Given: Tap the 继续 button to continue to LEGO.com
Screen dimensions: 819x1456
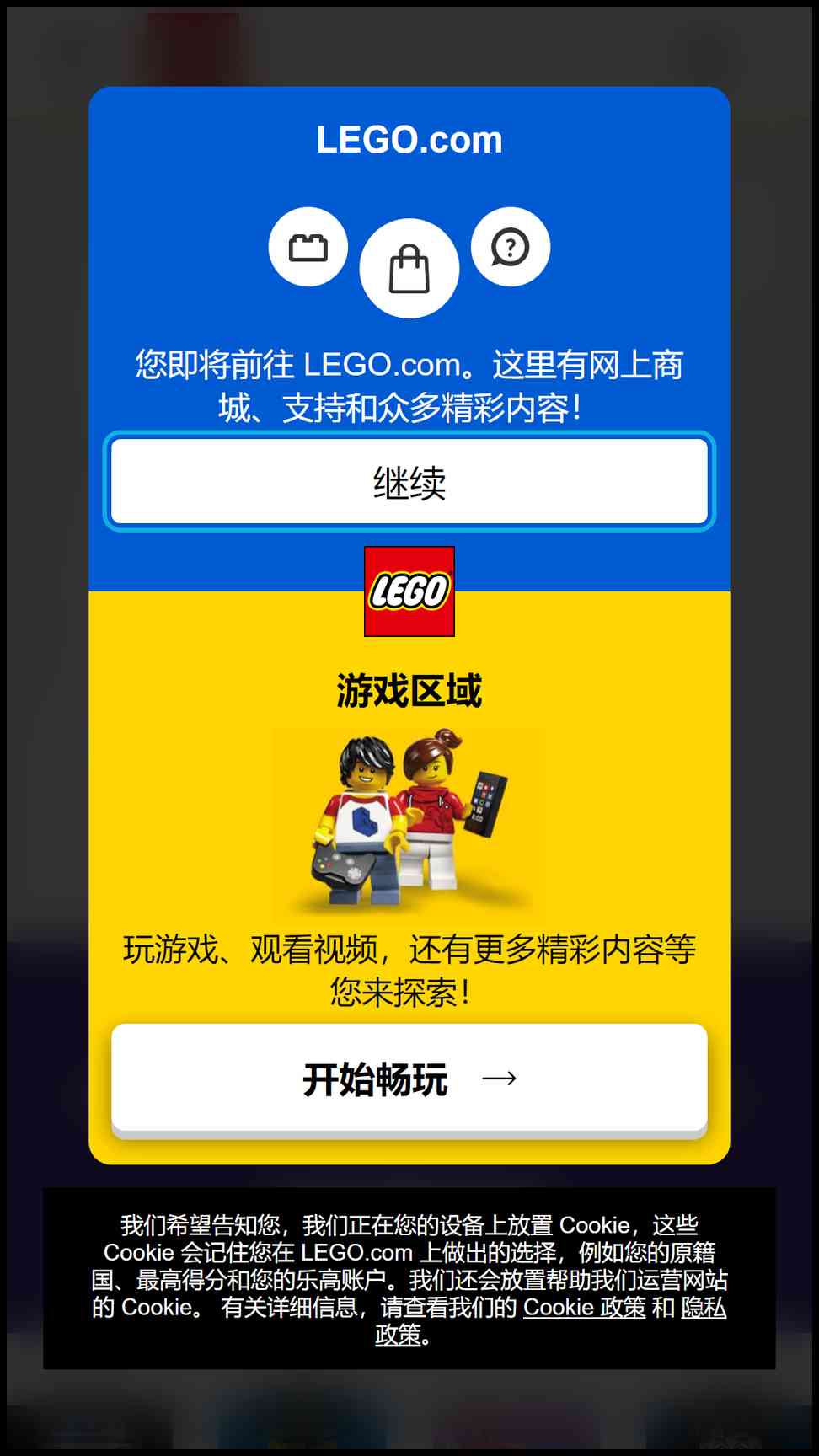Looking at the screenshot, I should [409, 482].
